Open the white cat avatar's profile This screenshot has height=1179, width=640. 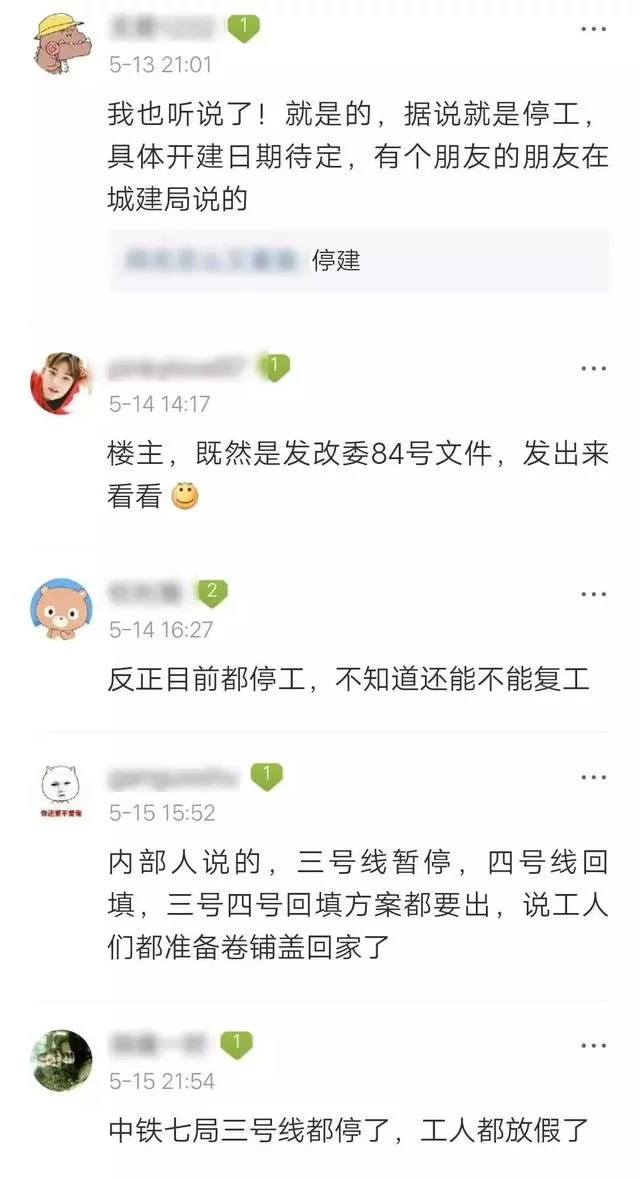click(62, 790)
